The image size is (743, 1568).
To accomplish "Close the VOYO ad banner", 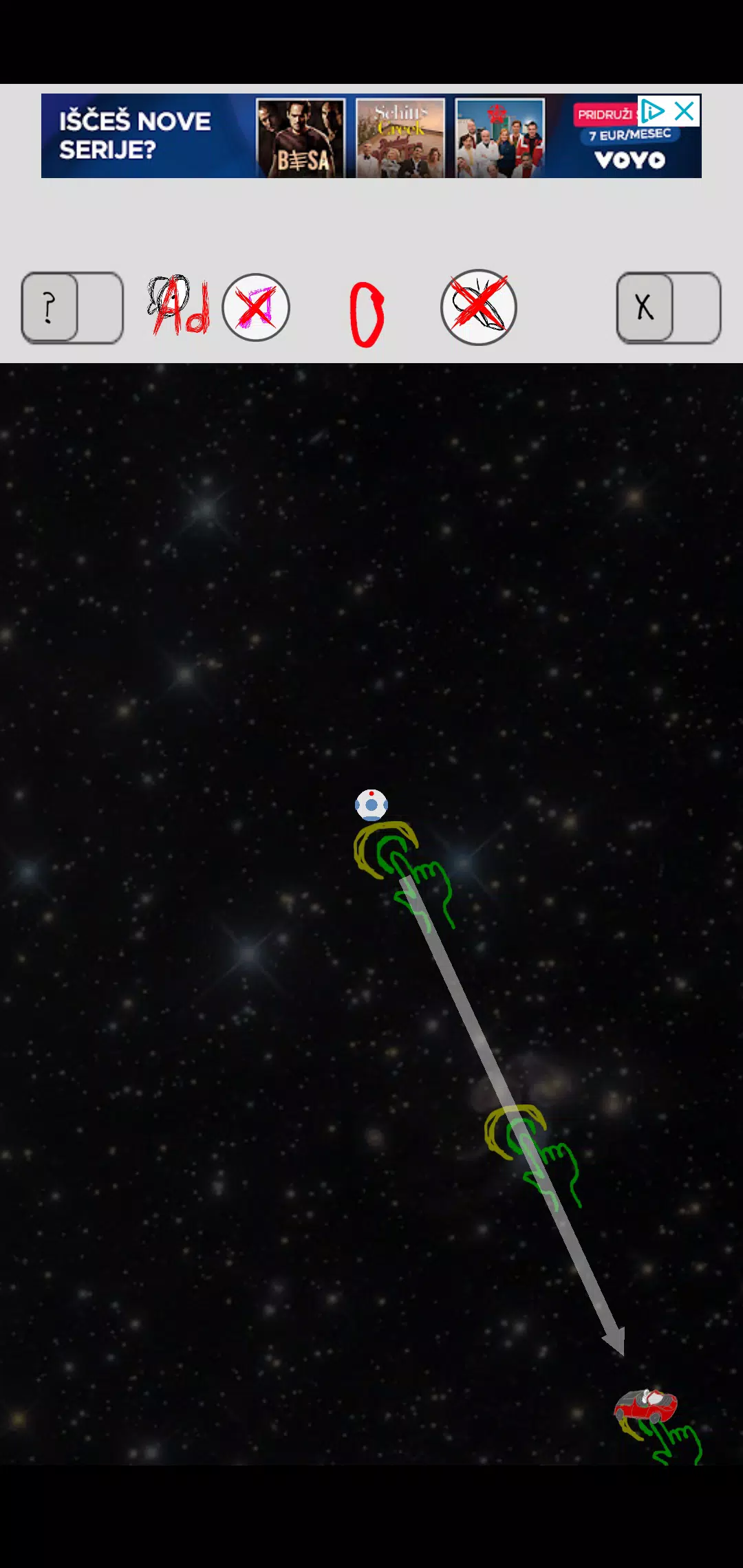I will tap(685, 111).
